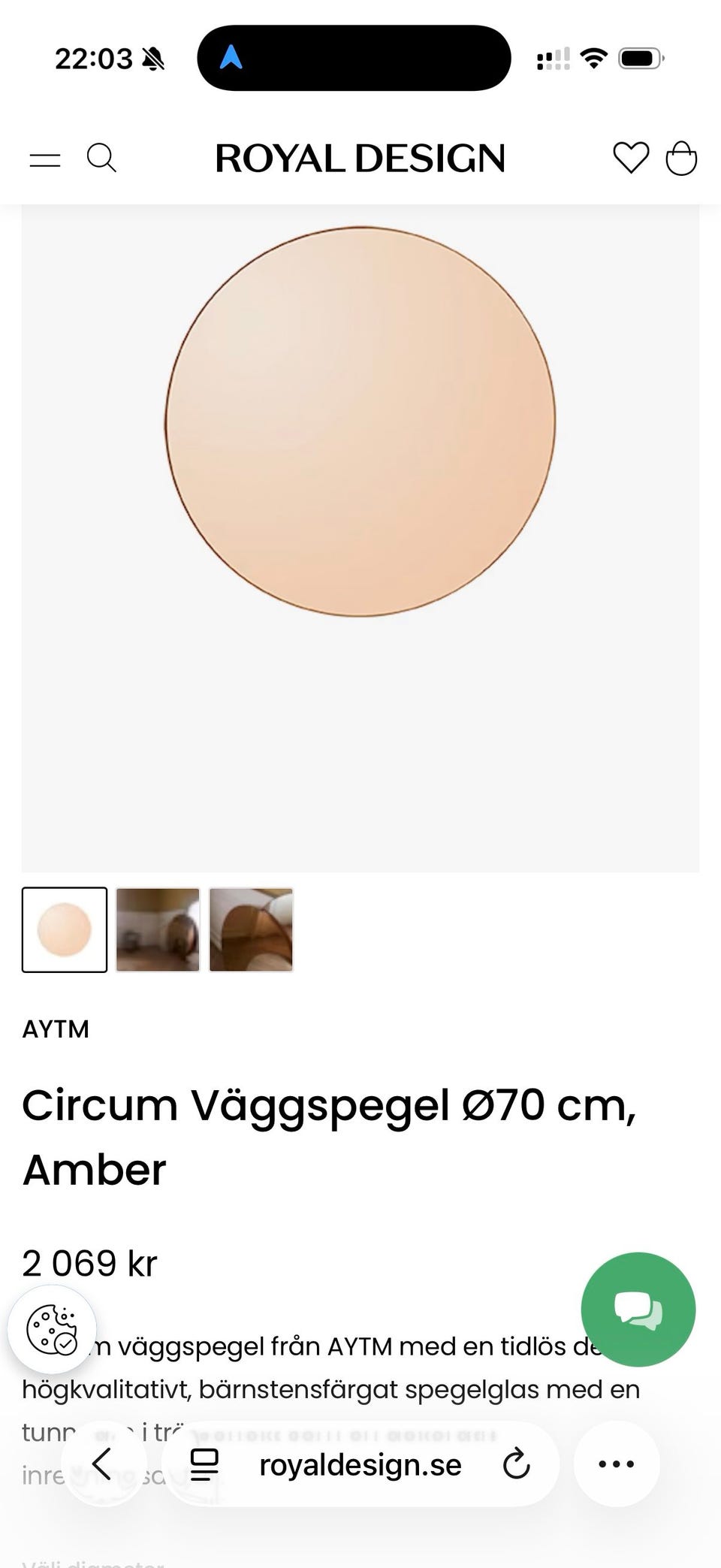Open Safari's more options menu
721x1568 pixels.
click(614, 1464)
